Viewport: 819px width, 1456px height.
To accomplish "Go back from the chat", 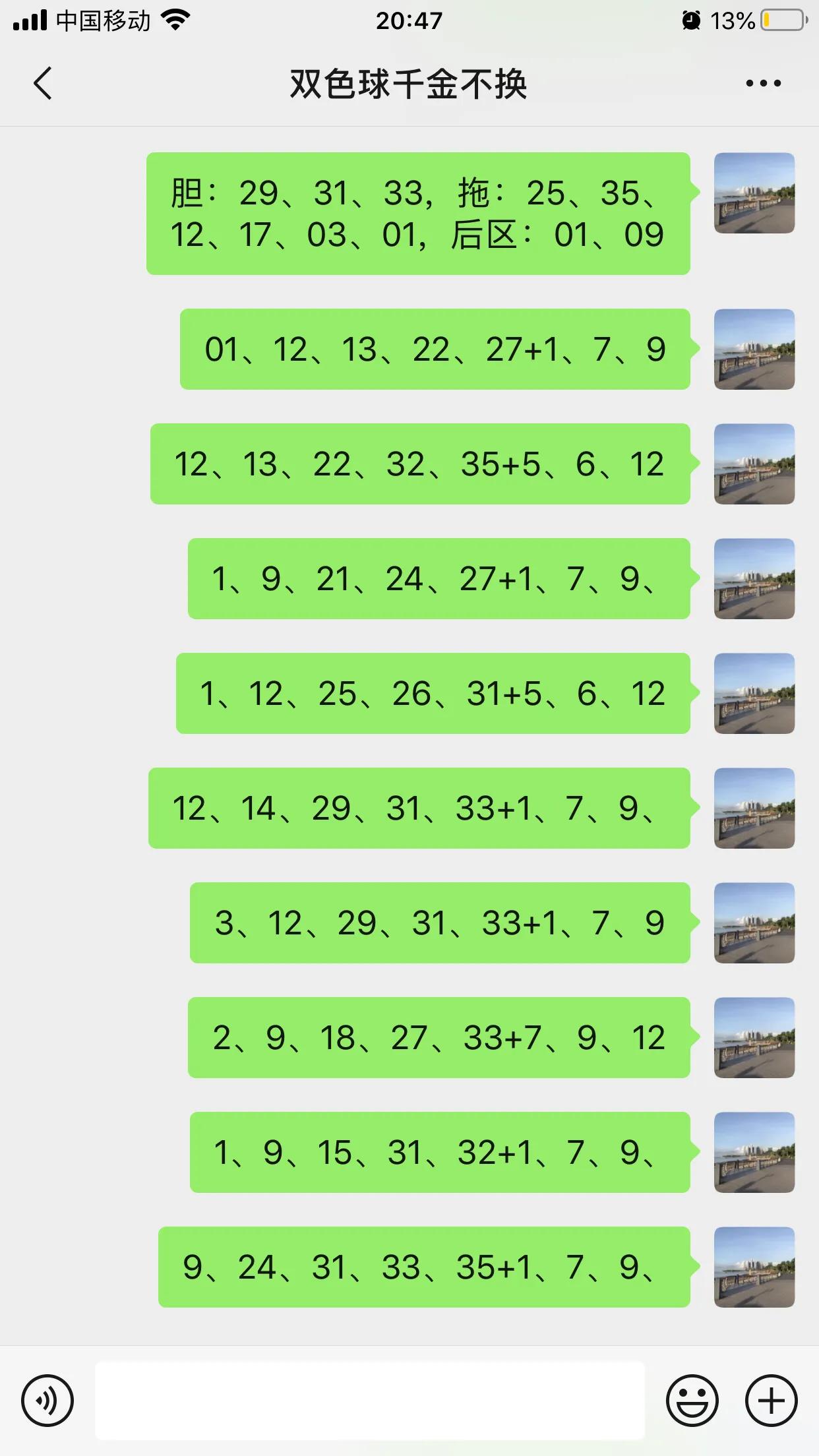I will click(43, 84).
